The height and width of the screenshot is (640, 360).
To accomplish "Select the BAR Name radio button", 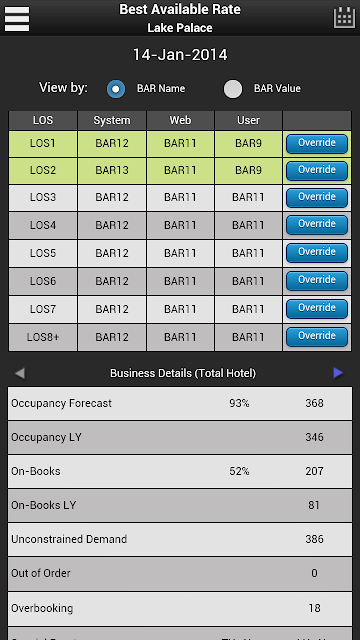I will (116, 89).
